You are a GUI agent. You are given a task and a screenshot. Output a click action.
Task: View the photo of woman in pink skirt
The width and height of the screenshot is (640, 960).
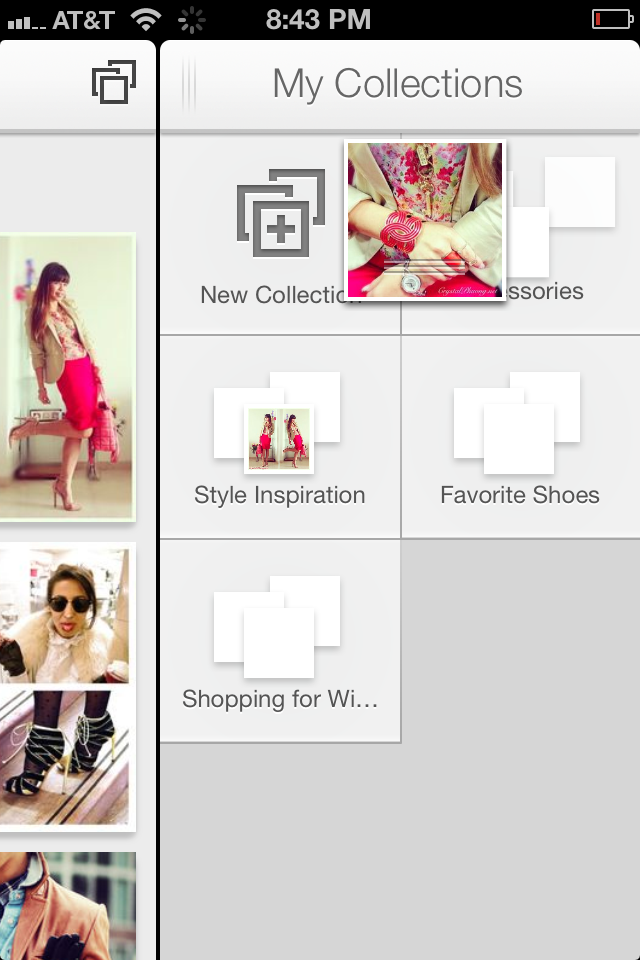(68, 375)
